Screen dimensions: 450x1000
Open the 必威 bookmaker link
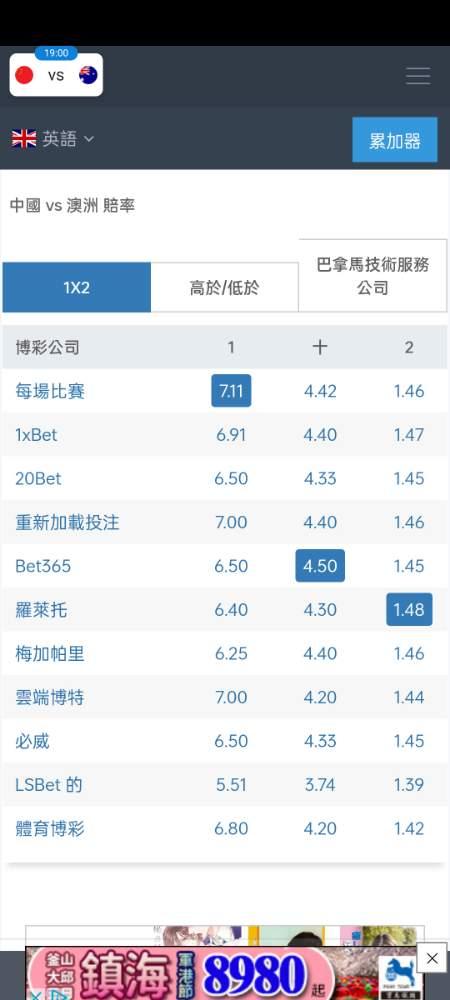point(32,741)
